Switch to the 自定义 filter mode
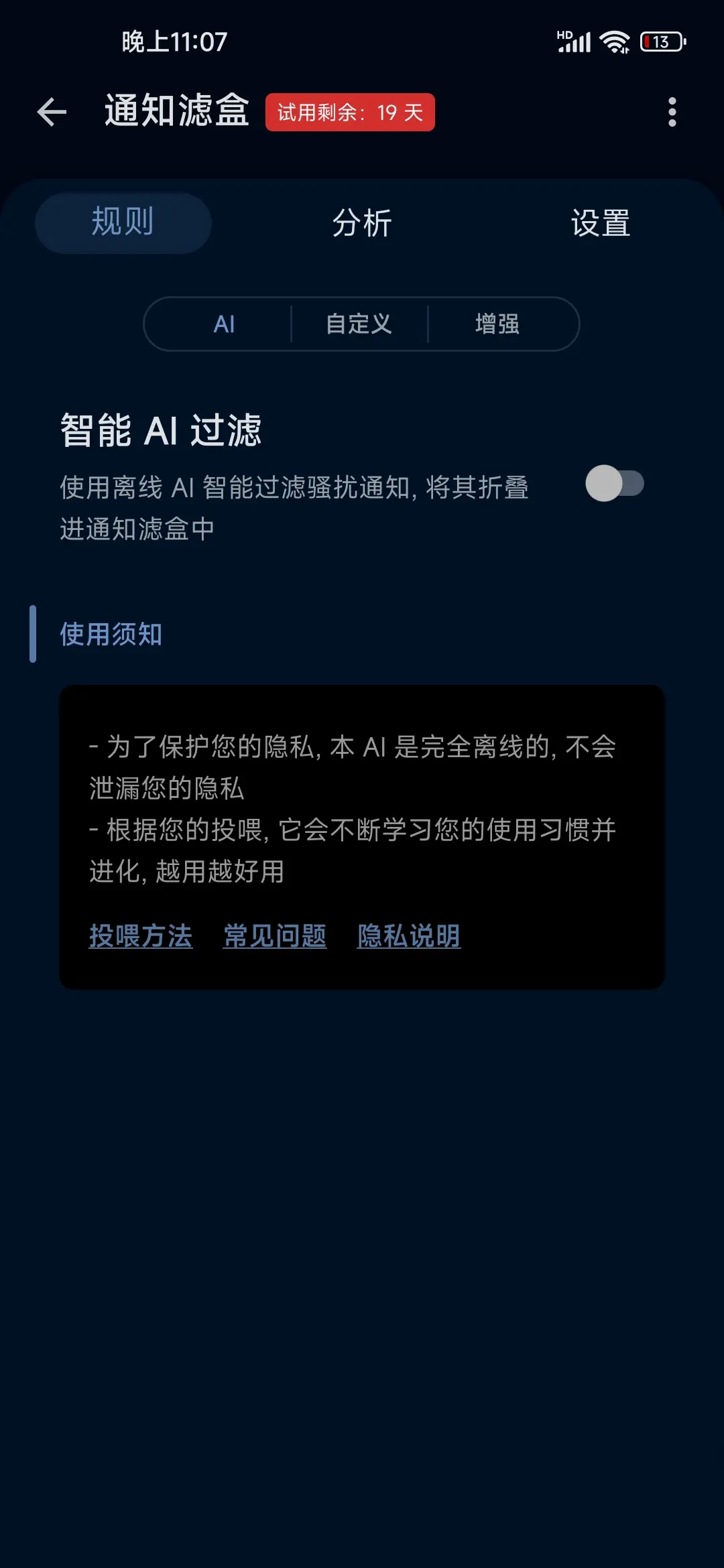 [359, 324]
